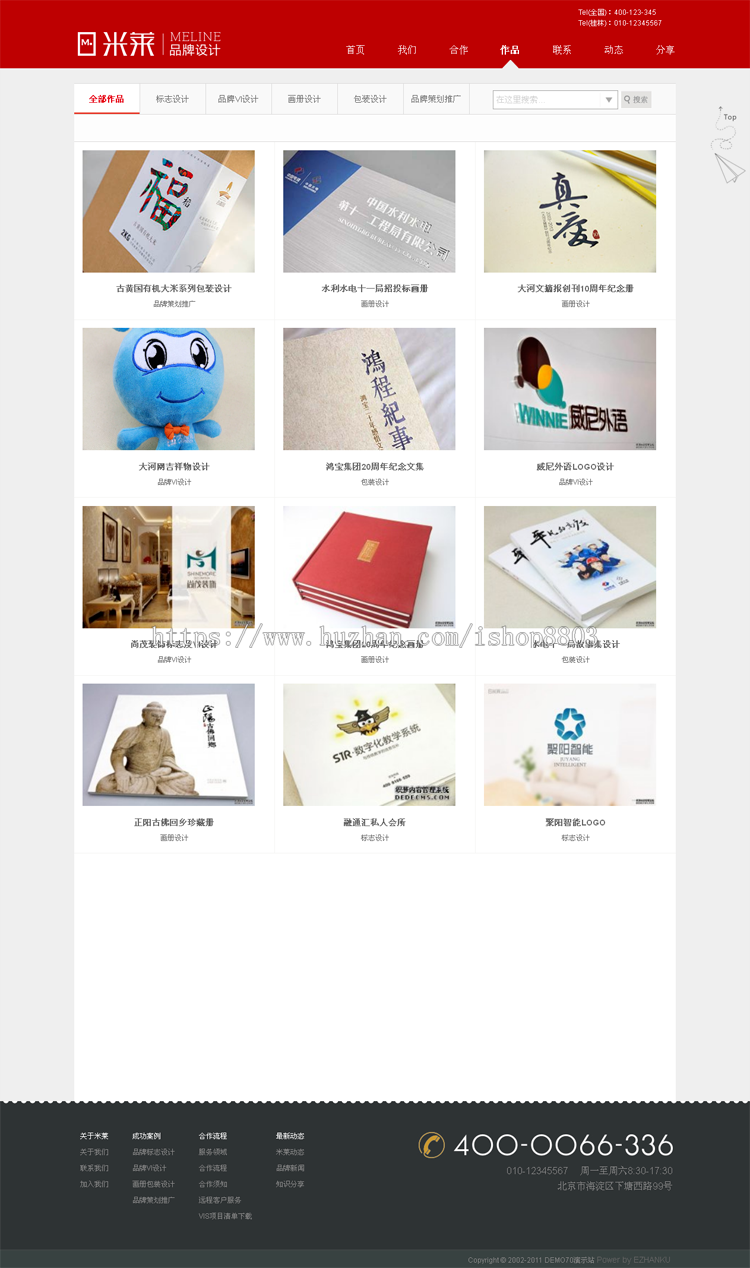This screenshot has width=750, height=1268.
Task: Open the blue mascot 大河网吉祥物设计 thumbnail
Action: [x=168, y=389]
